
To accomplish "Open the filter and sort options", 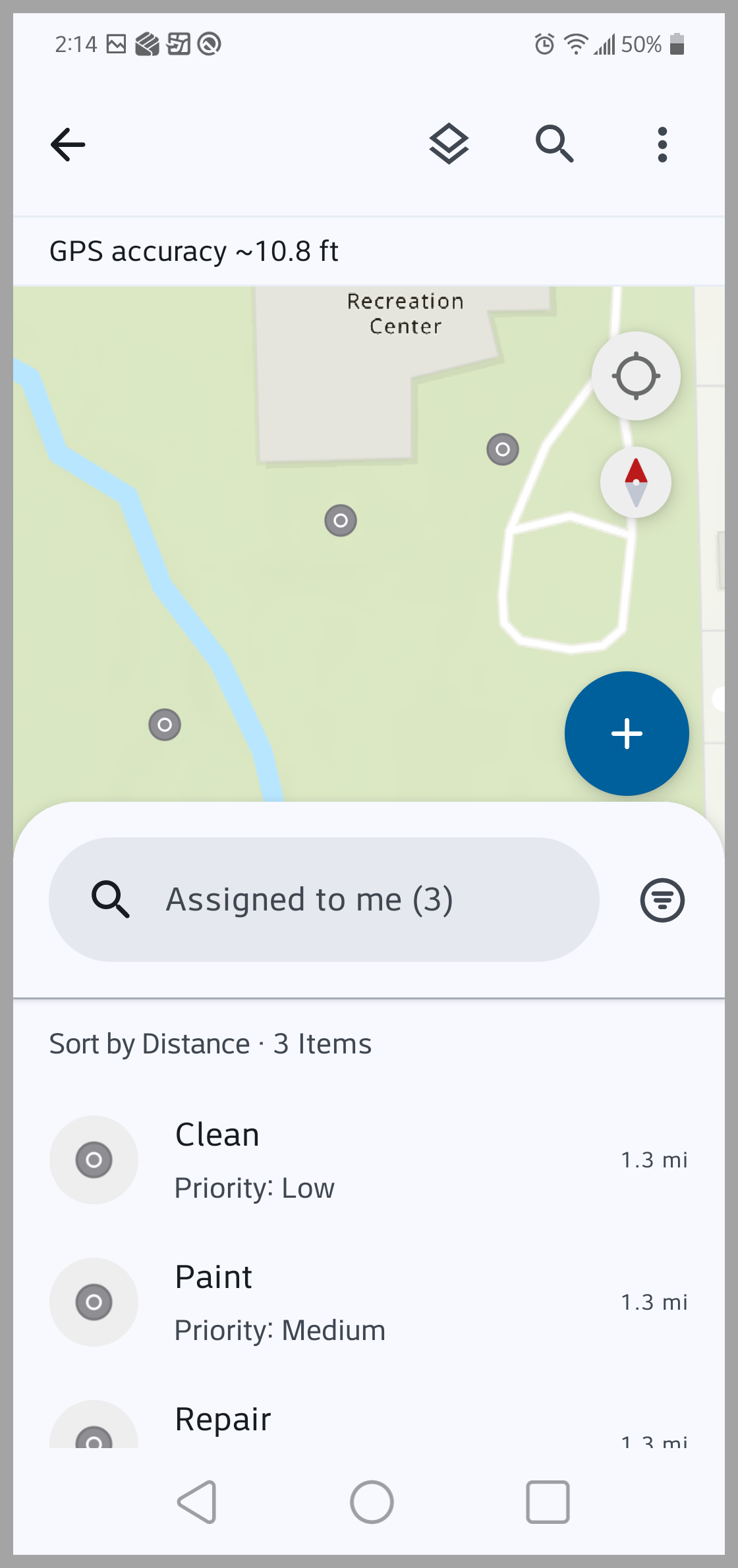I will (x=662, y=900).
